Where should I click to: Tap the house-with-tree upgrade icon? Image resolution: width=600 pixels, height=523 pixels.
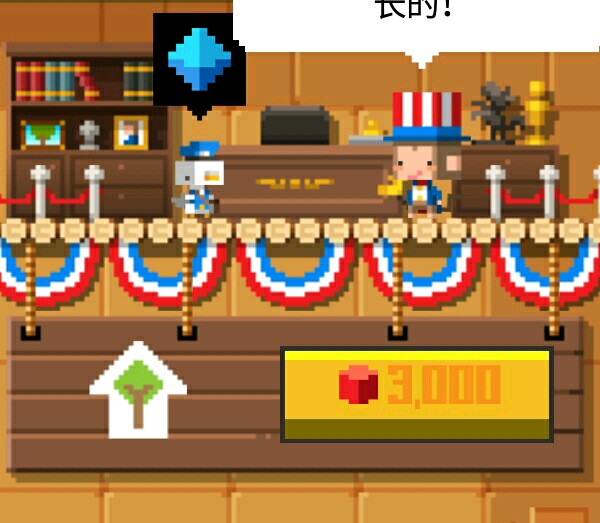click(x=138, y=391)
